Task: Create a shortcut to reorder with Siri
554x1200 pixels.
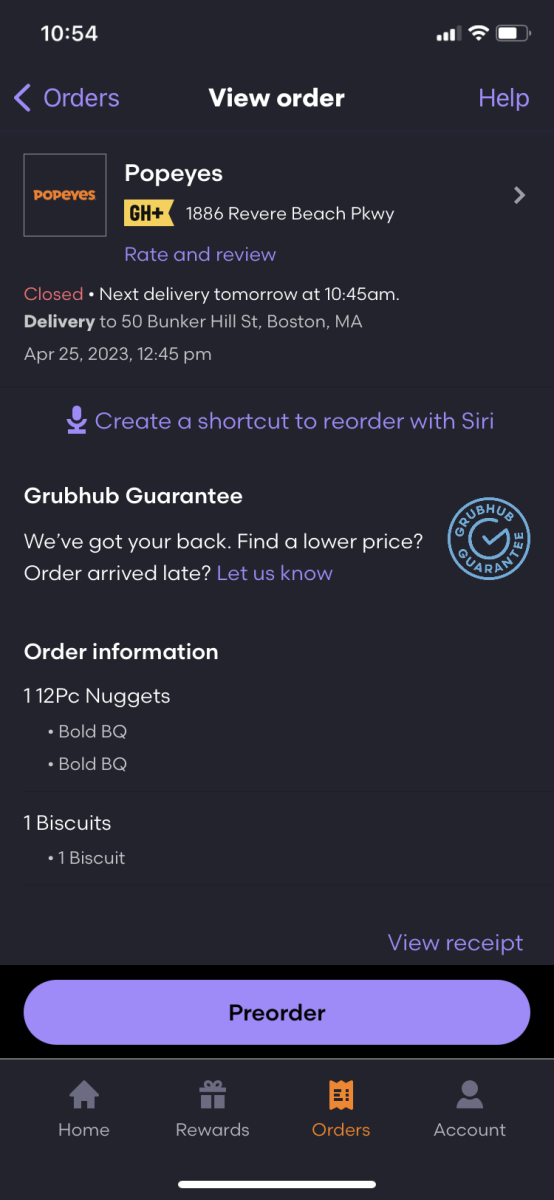Action: [x=280, y=421]
